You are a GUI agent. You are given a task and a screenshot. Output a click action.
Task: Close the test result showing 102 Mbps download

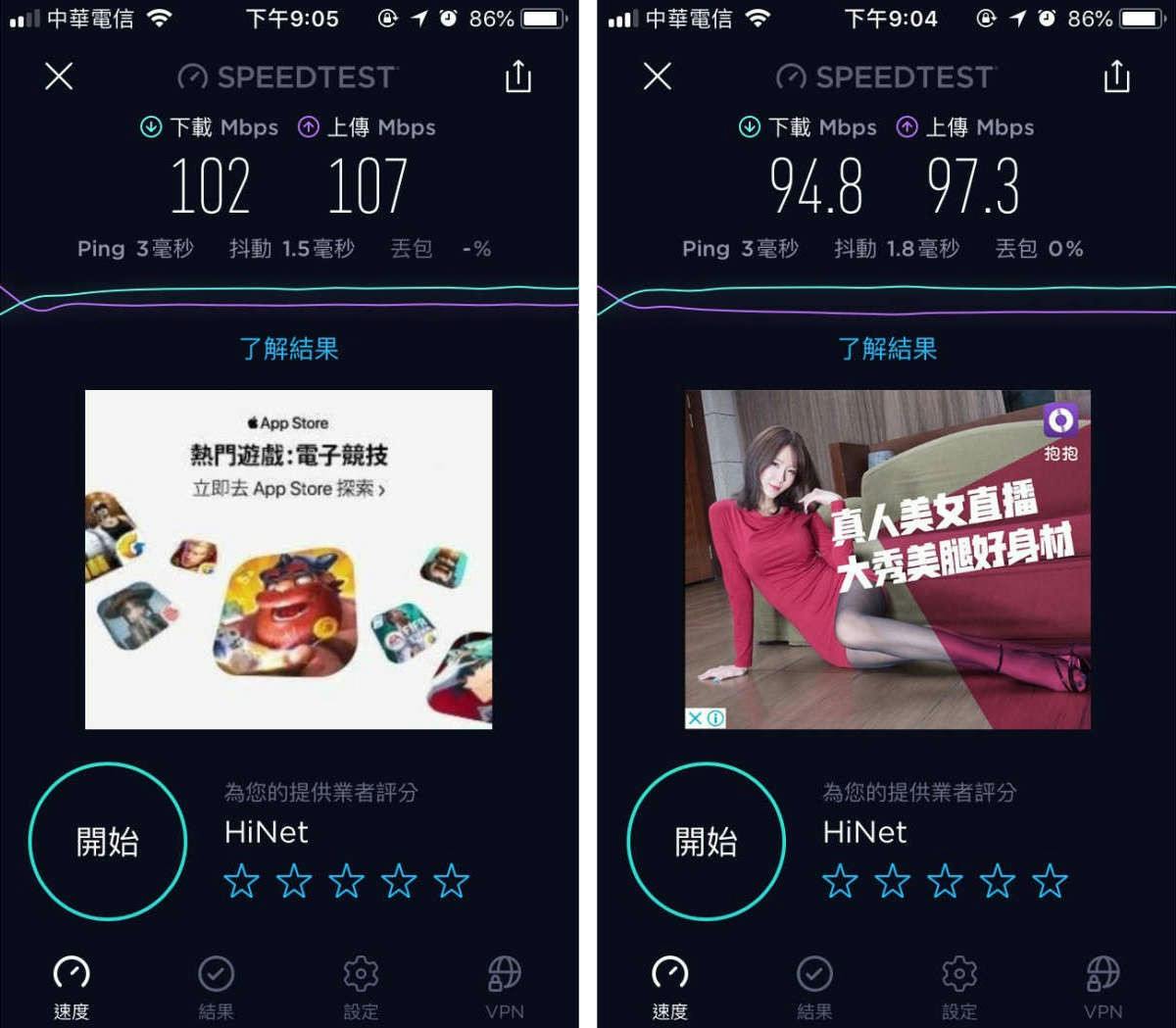coord(59,76)
